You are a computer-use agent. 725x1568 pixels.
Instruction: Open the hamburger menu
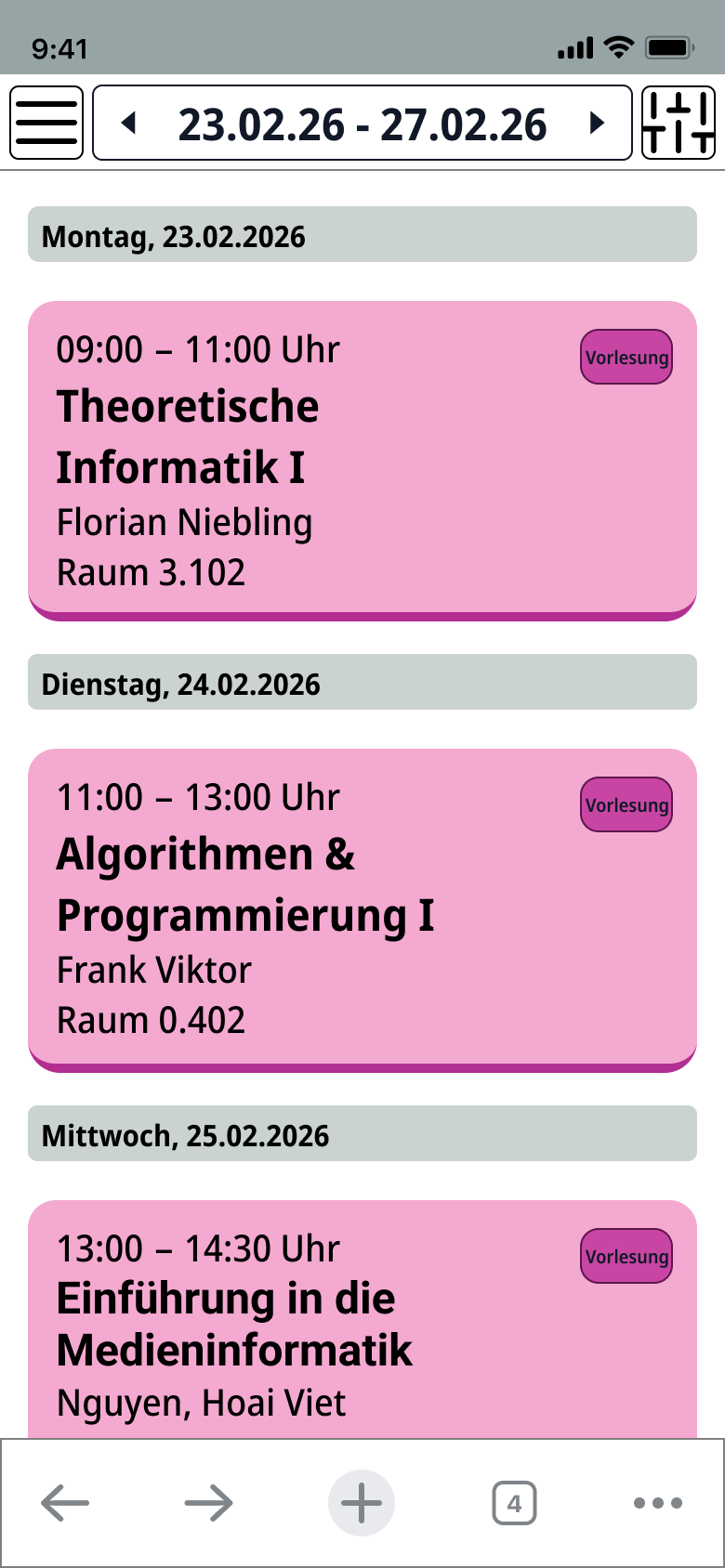(x=46, y=123)
